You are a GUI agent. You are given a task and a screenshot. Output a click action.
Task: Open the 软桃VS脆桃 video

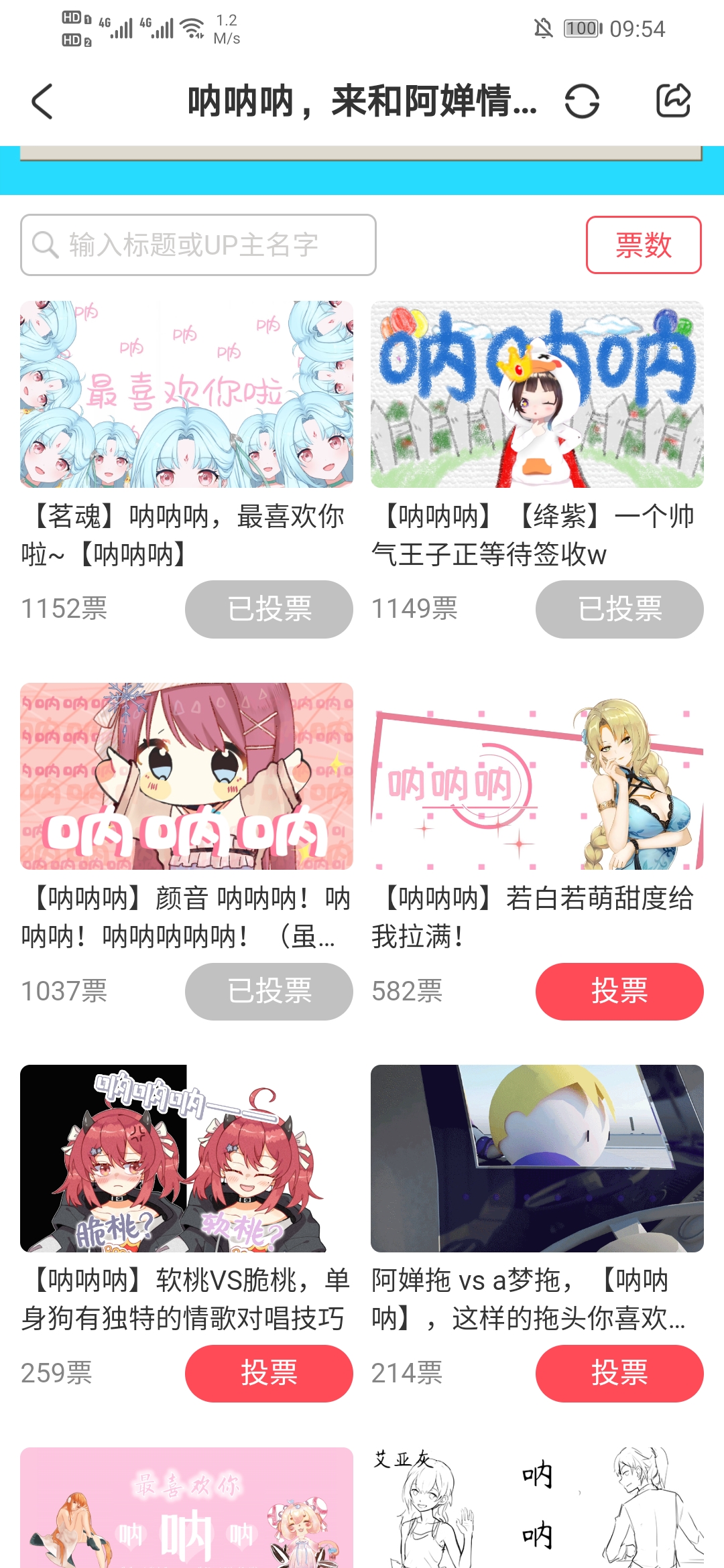click(x=186, y=1158)
